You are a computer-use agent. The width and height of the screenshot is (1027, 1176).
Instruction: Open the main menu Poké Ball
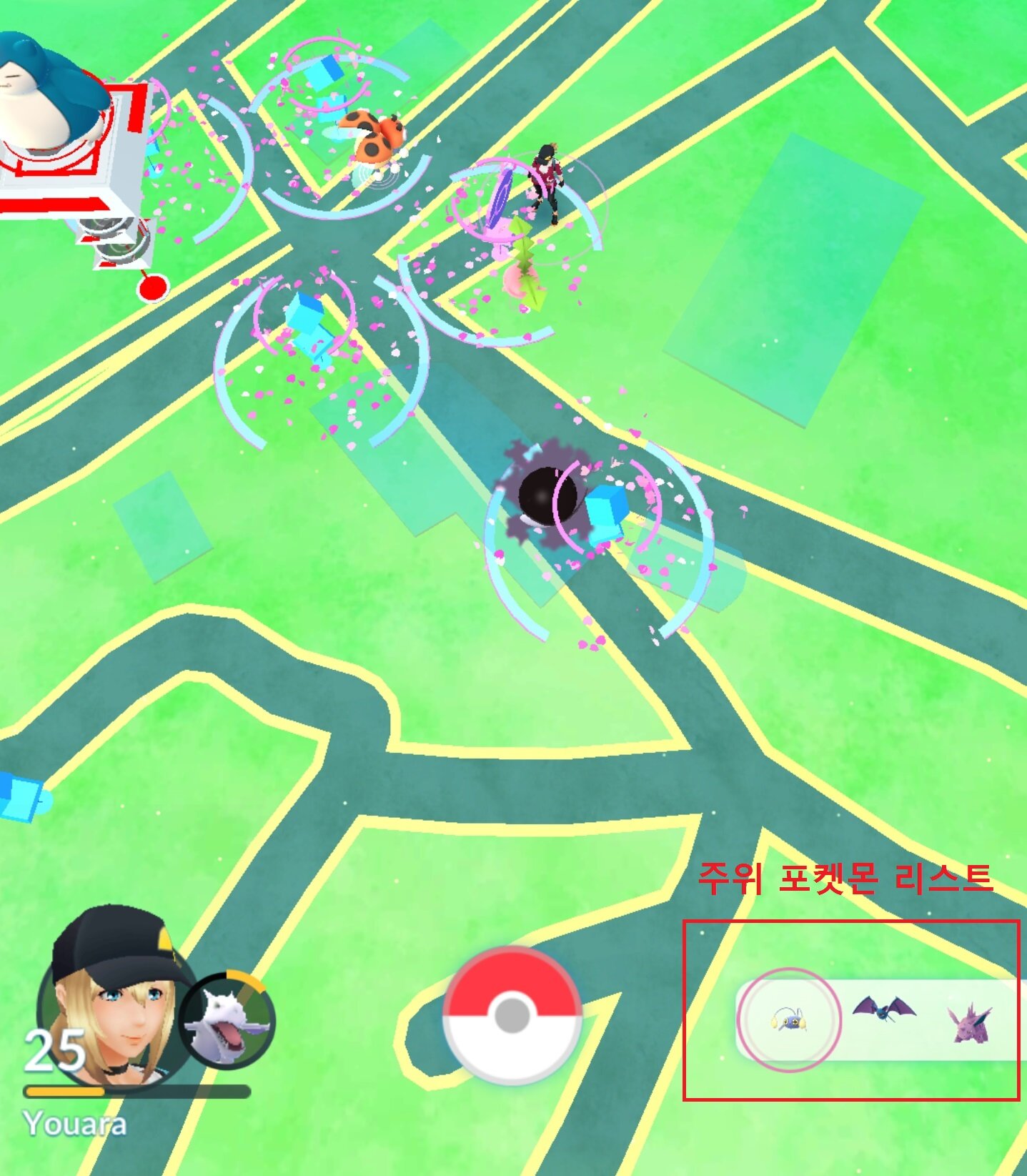(x=512, y=1014)
